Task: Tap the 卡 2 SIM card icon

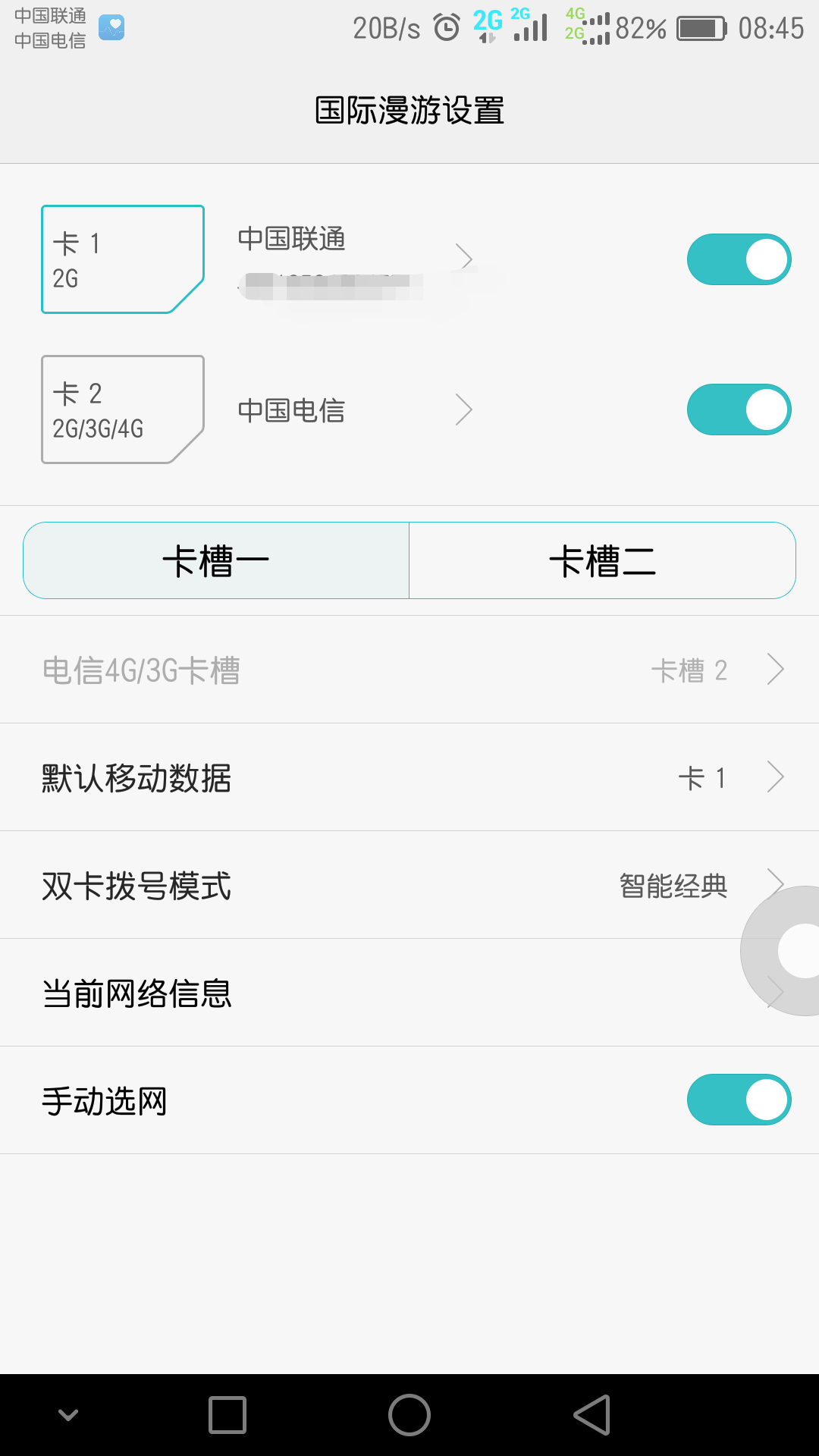Action: click(x=122, y=408)
